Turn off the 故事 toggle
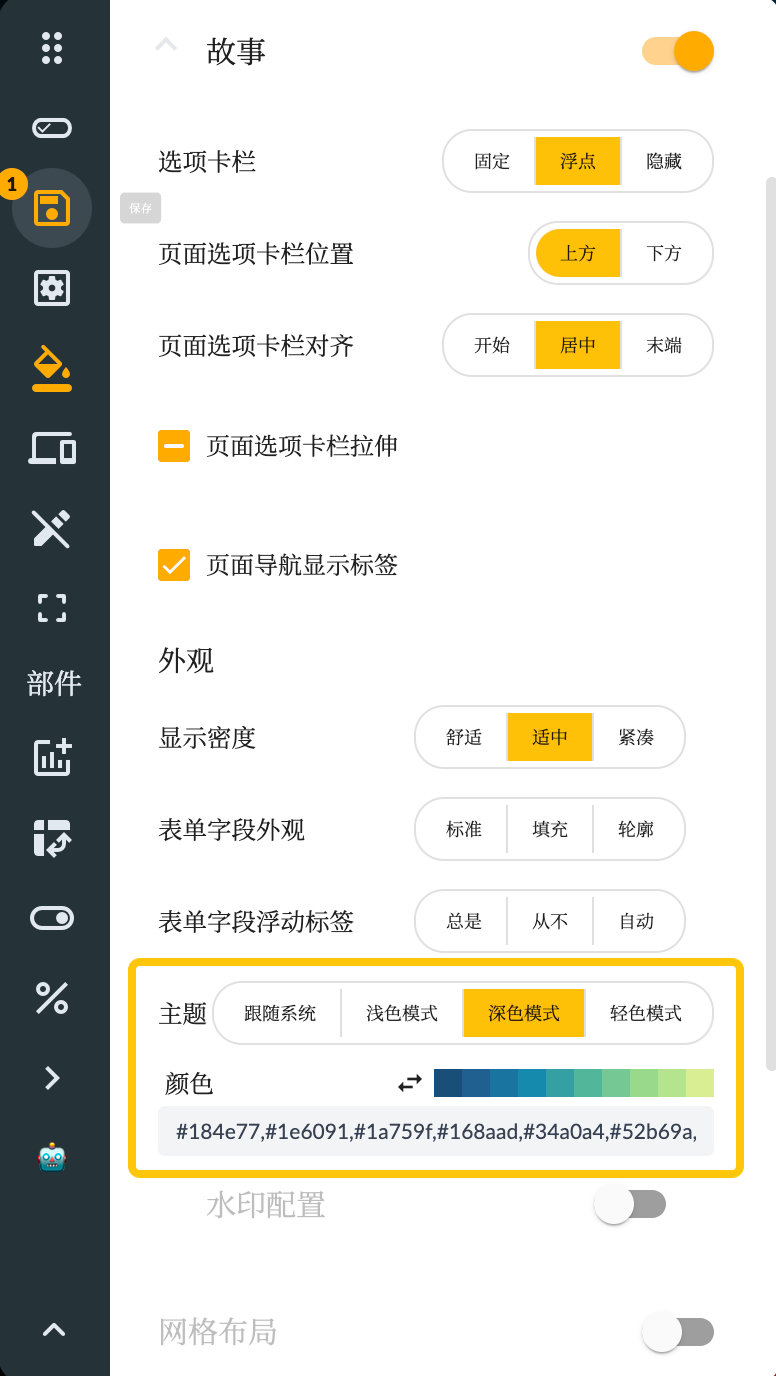Image resolution: width=776 pixels, height=1376 pixels. [677, 51]
